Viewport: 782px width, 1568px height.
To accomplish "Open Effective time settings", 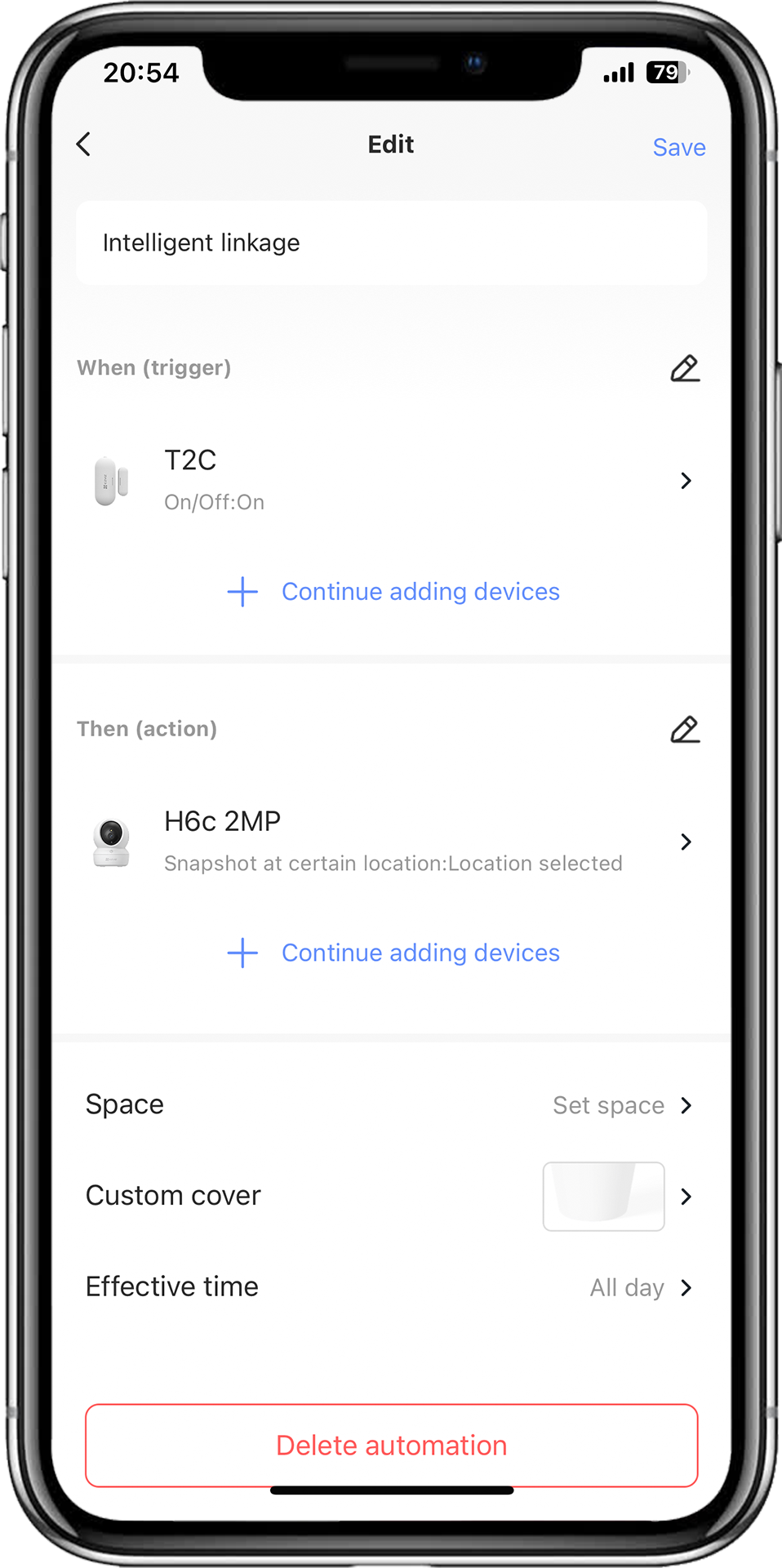I will (x=391, y=1287).
